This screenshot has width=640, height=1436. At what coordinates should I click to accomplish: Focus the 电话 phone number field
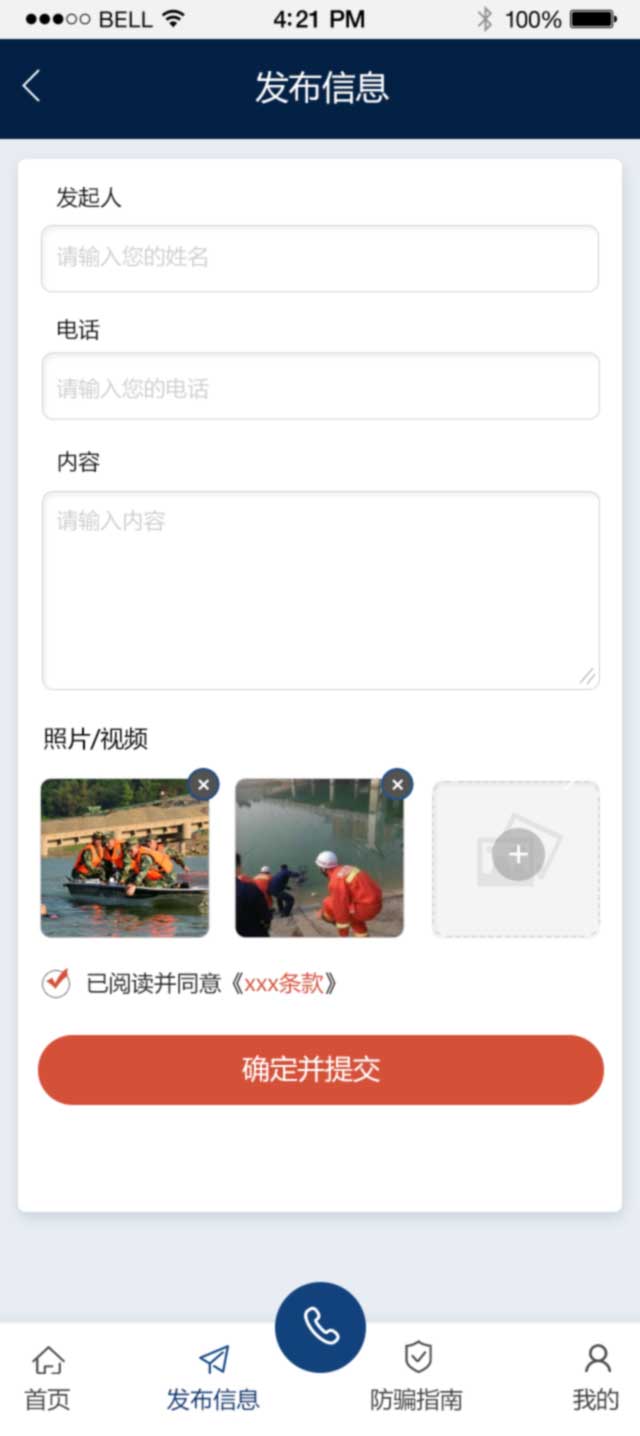point(320,386)
